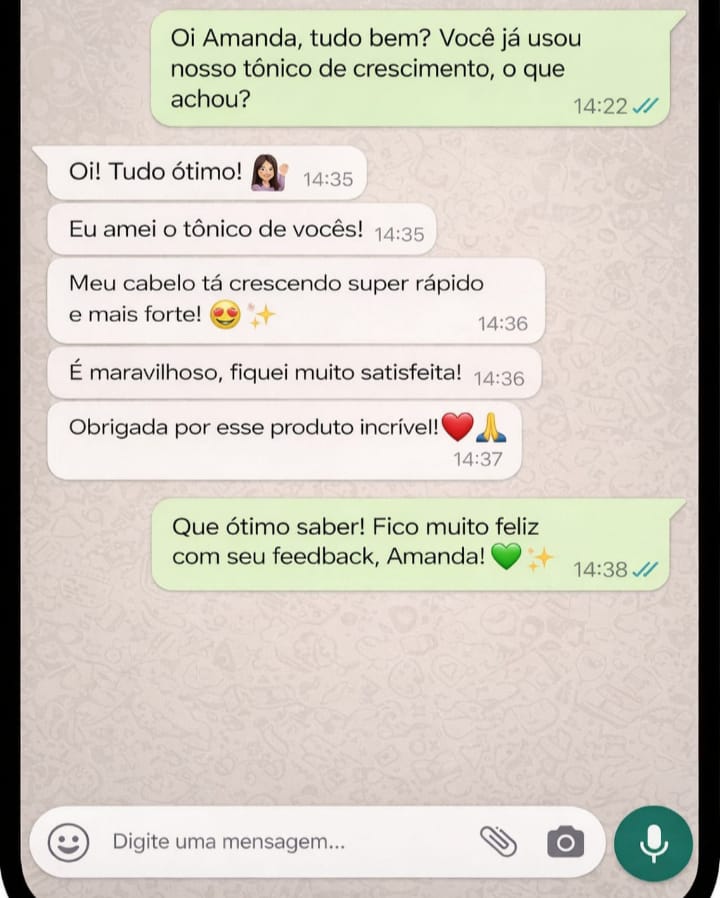
Task: Focus the "Digite uma mensagem..." field
Action: 280,842
